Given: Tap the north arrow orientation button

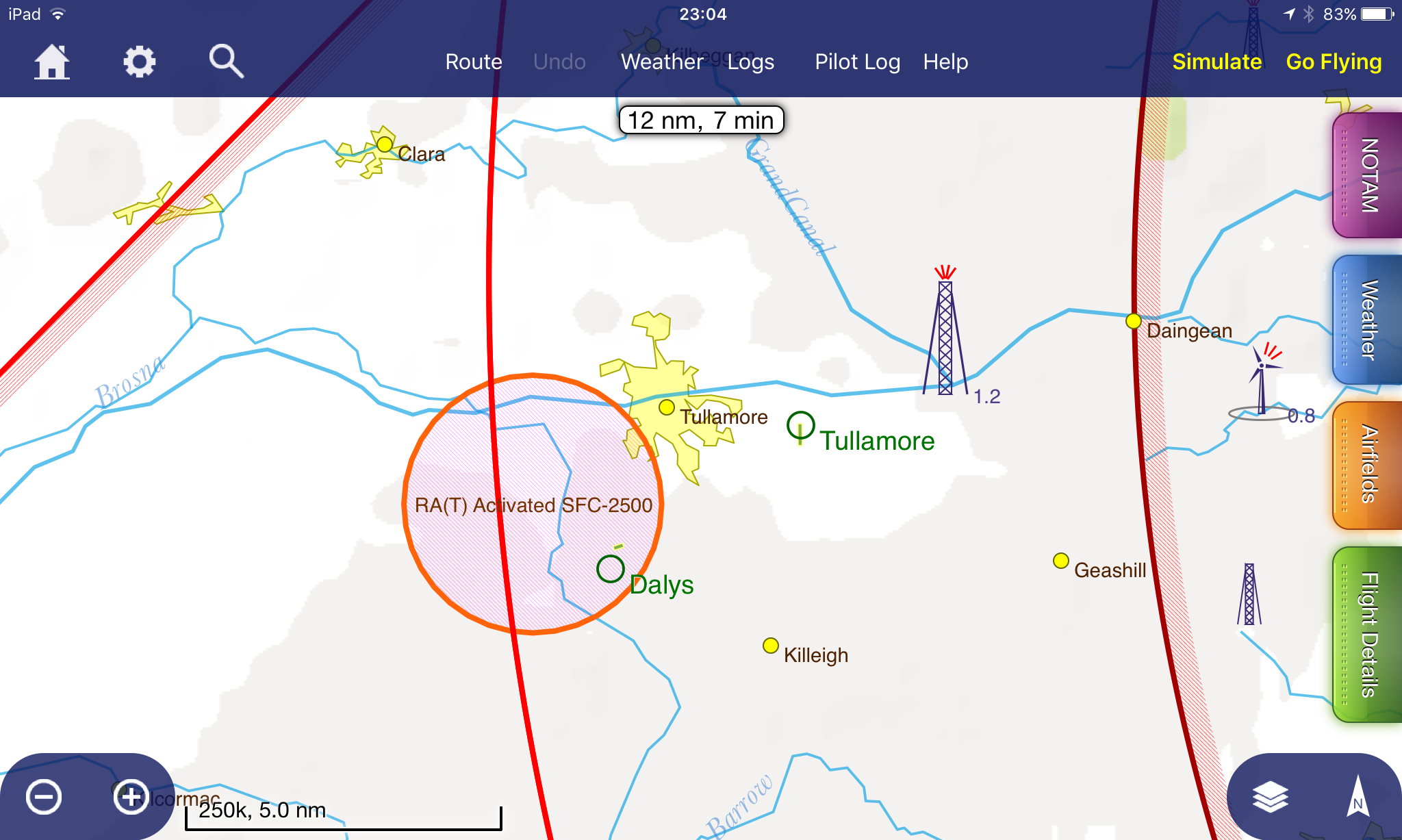Looking at the screenshot, I should 1358,796.
